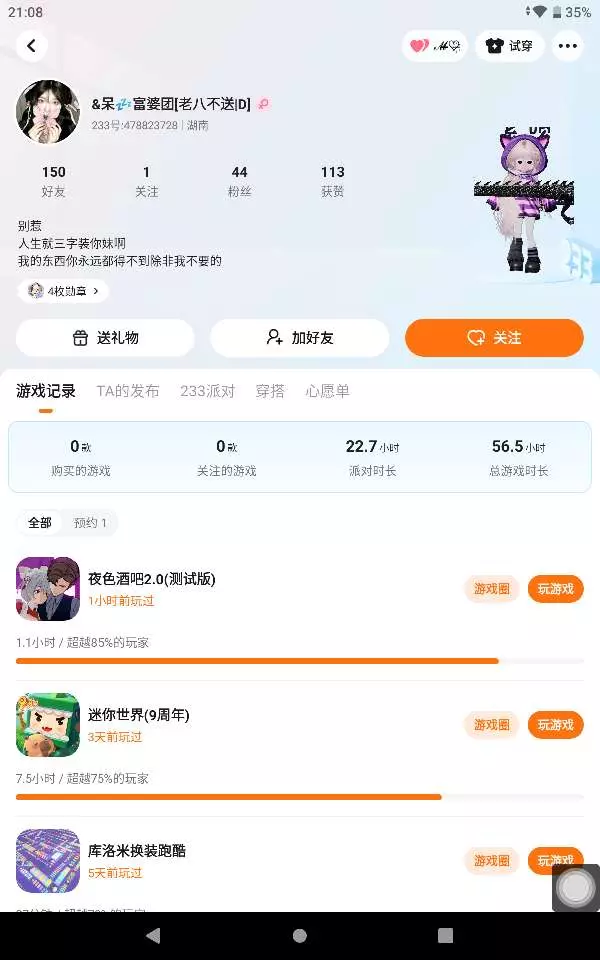Open the 穿搭 outfits tab
Viewport: 600px width, 960px height.
click(270, 391)
